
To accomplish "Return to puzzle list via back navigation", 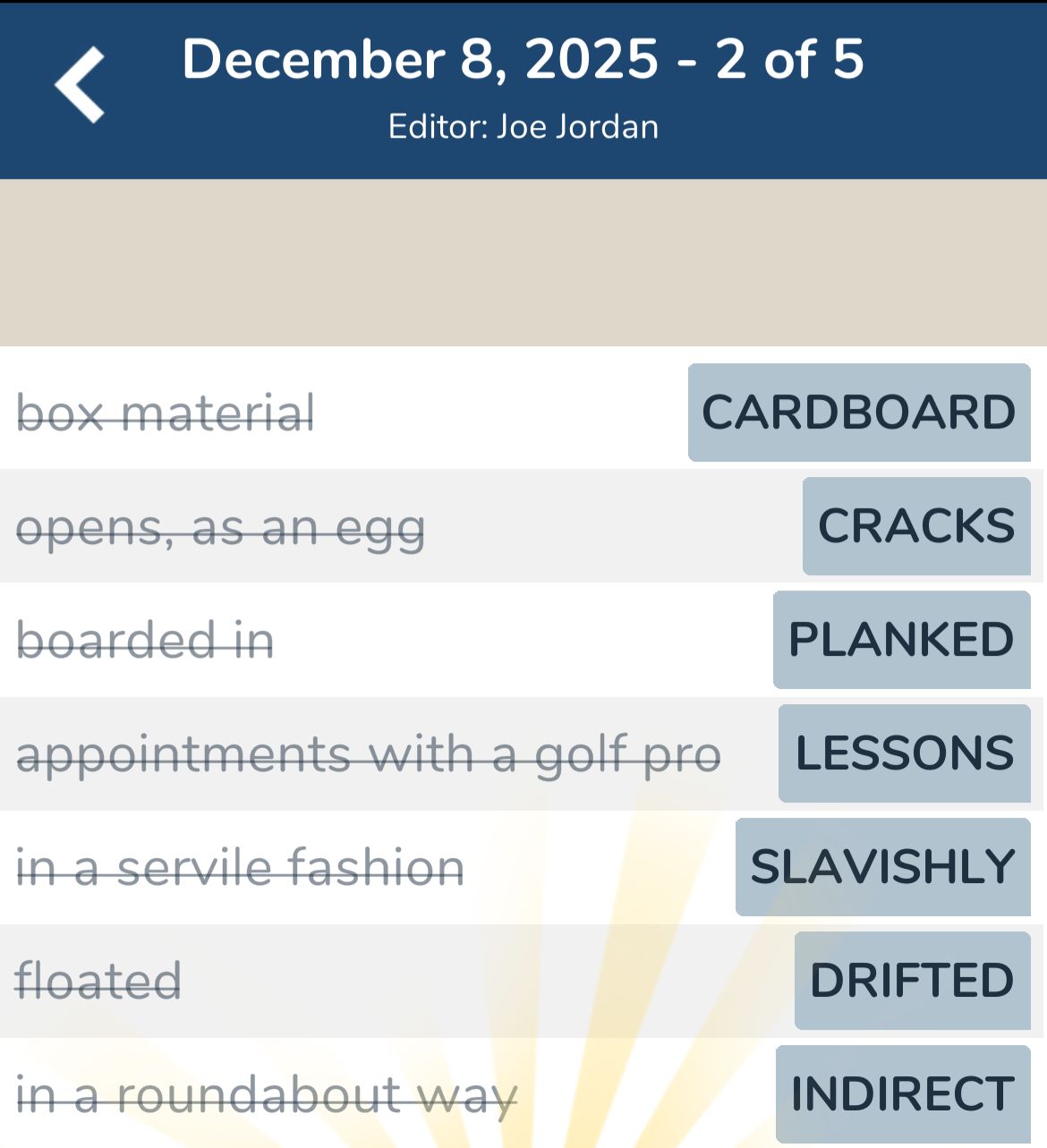I will tap(76, 82).
